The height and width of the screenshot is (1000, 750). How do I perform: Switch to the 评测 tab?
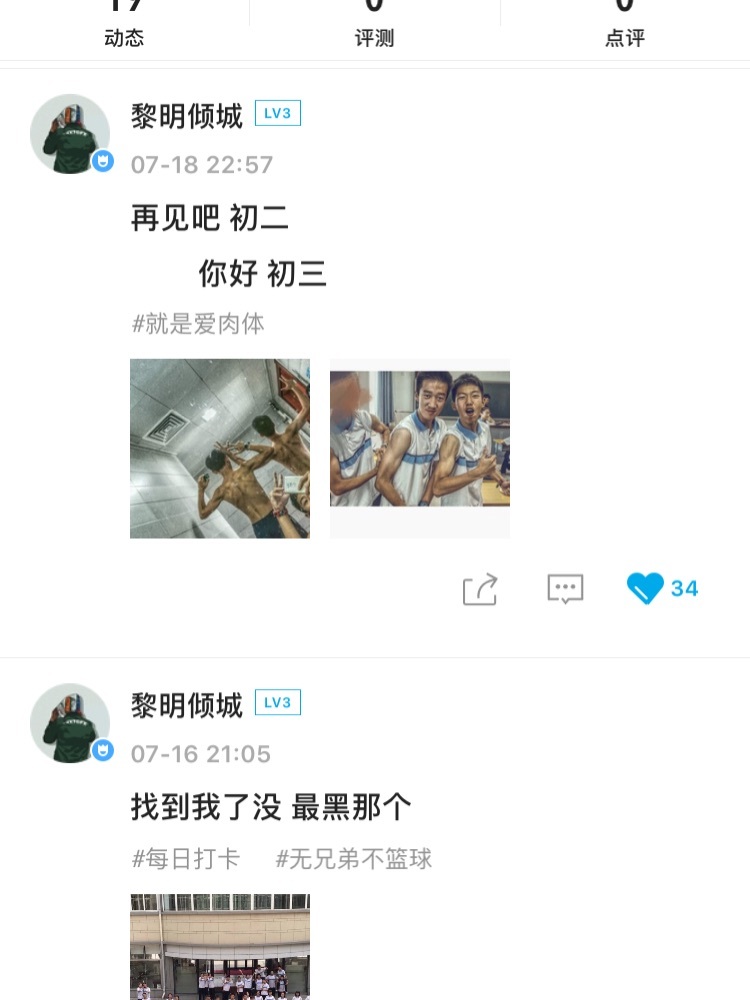pyautogui.click(x=375, y=28)
